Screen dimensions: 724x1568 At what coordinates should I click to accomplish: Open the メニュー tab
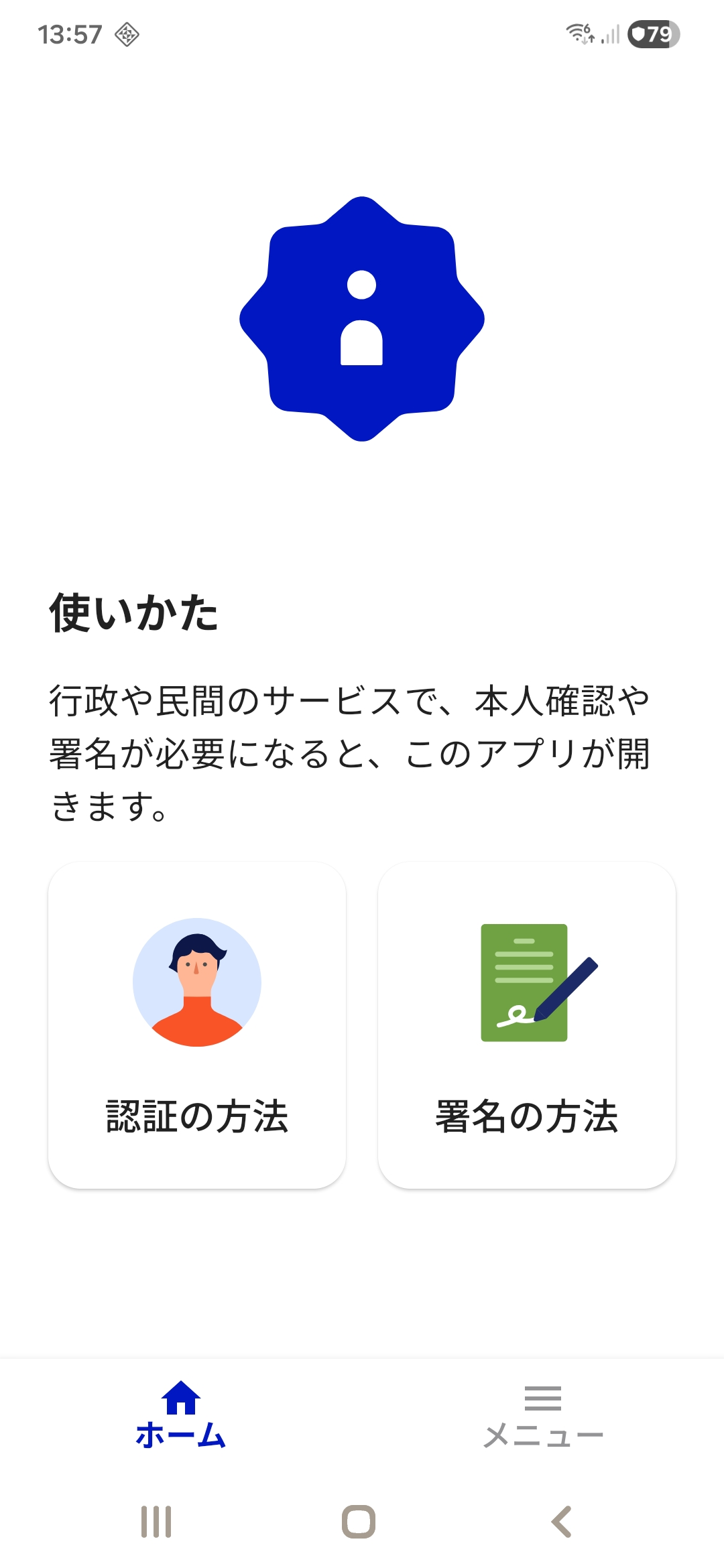[543, 1415]
